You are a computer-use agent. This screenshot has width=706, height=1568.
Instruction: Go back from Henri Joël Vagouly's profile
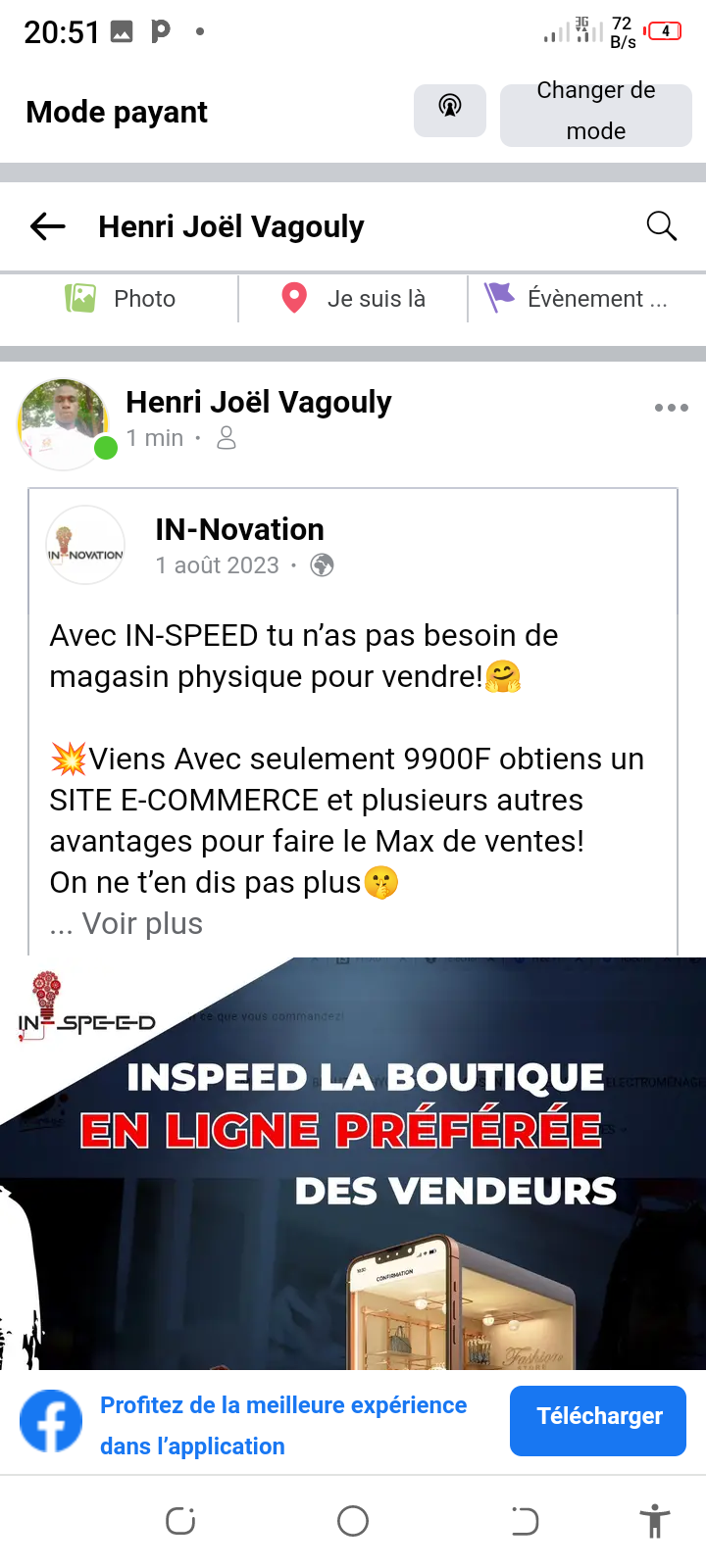48,226
